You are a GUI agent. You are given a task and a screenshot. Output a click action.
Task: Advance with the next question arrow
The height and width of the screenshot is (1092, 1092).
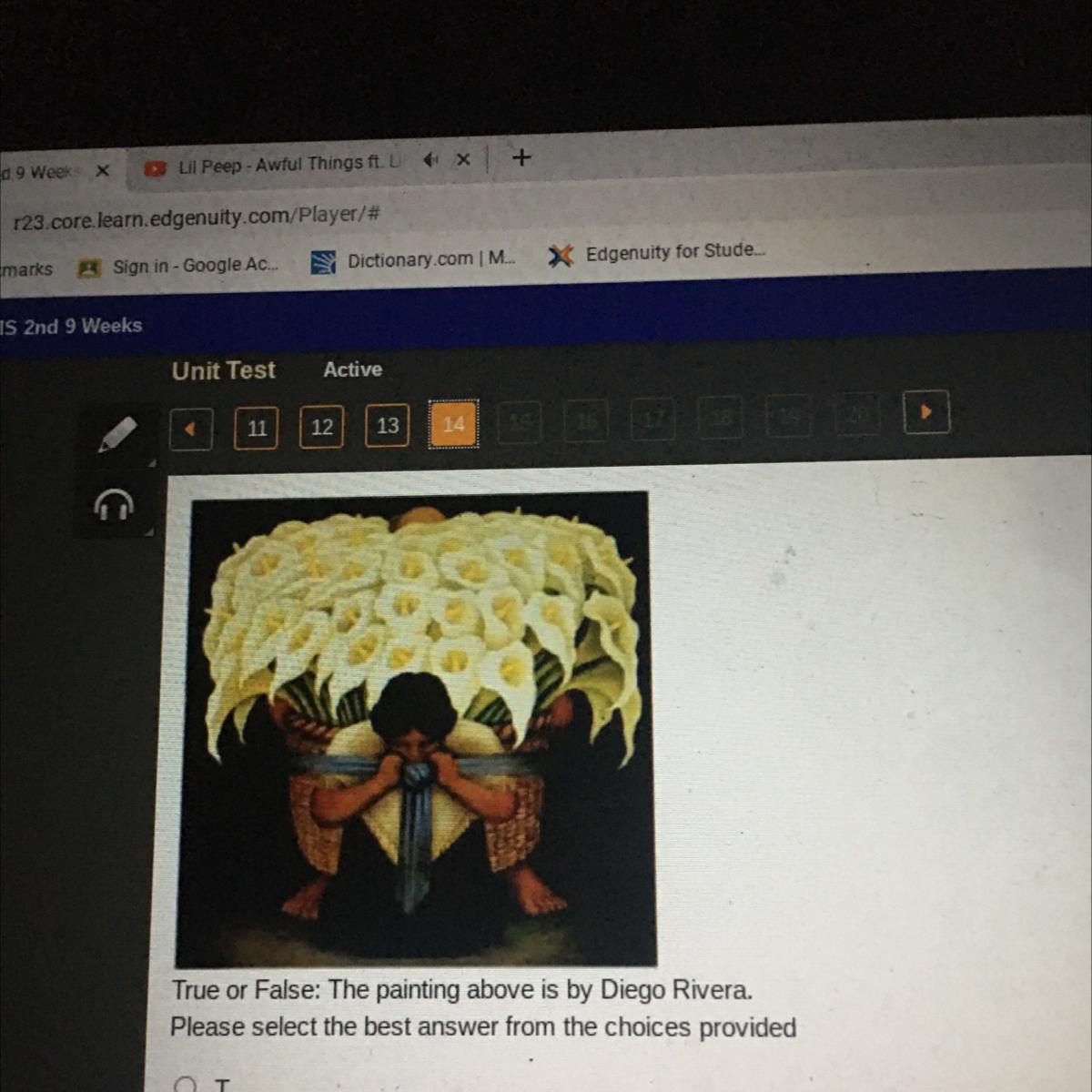point(926,411)
